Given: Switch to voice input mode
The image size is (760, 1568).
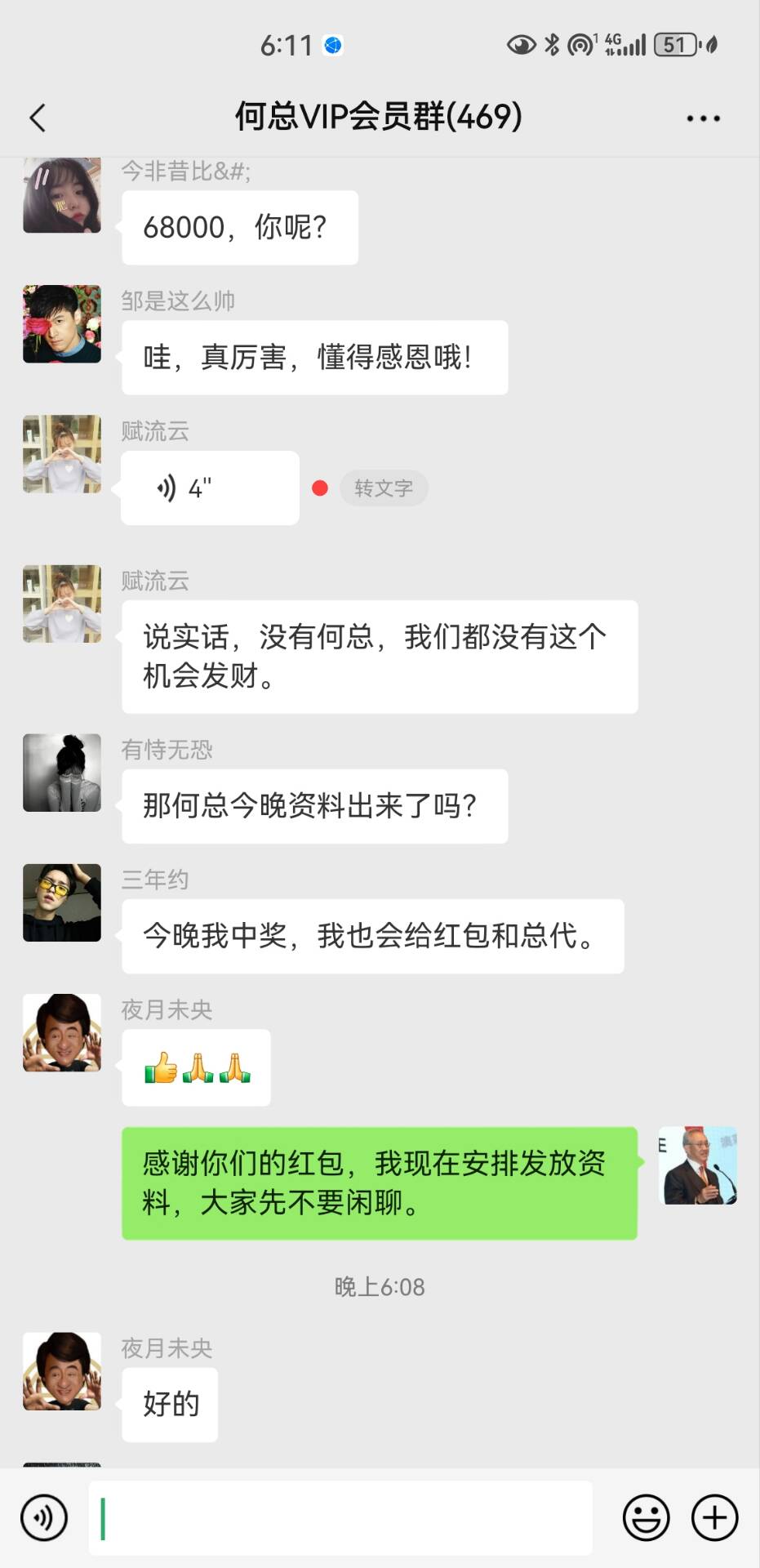Looking at the screenshot, I should click(x=44, y=1517).
